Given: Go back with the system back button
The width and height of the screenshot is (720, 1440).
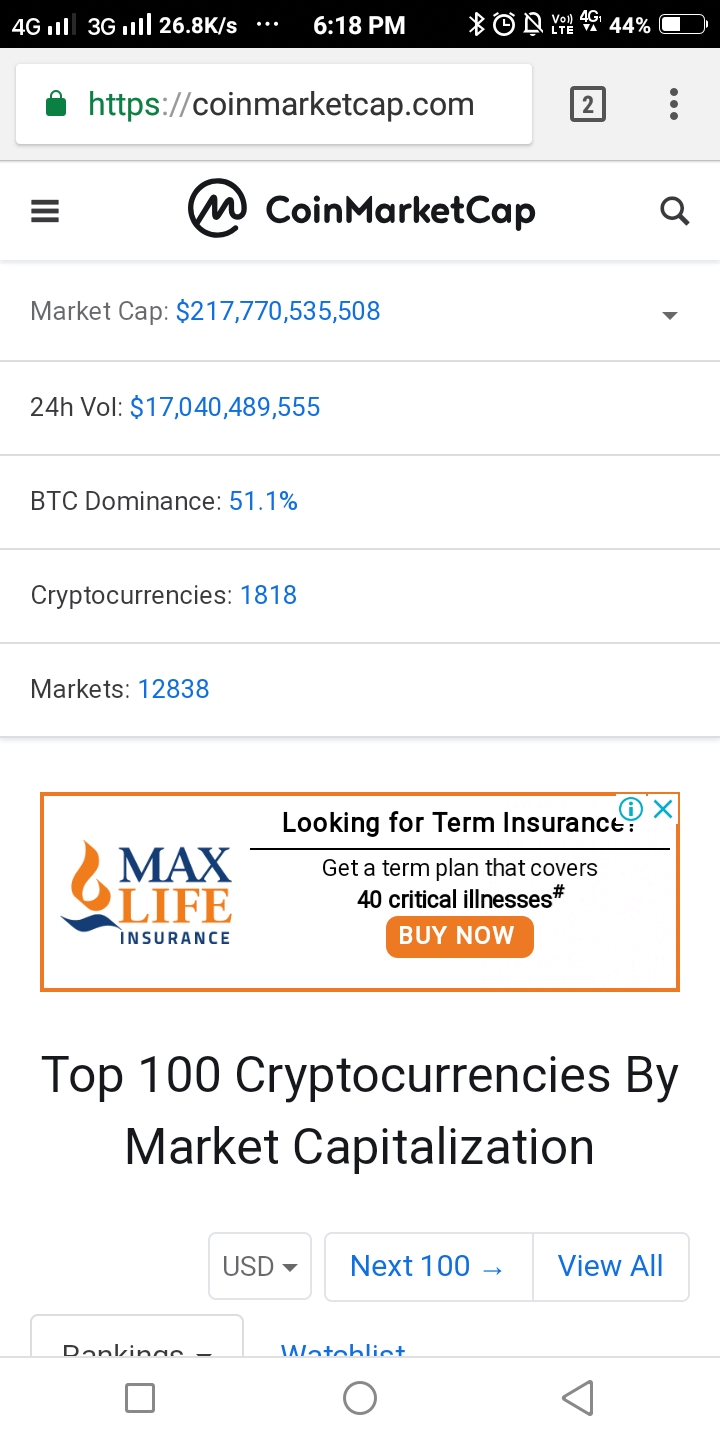Looking at the screenshot, I should click(578, 1398).
